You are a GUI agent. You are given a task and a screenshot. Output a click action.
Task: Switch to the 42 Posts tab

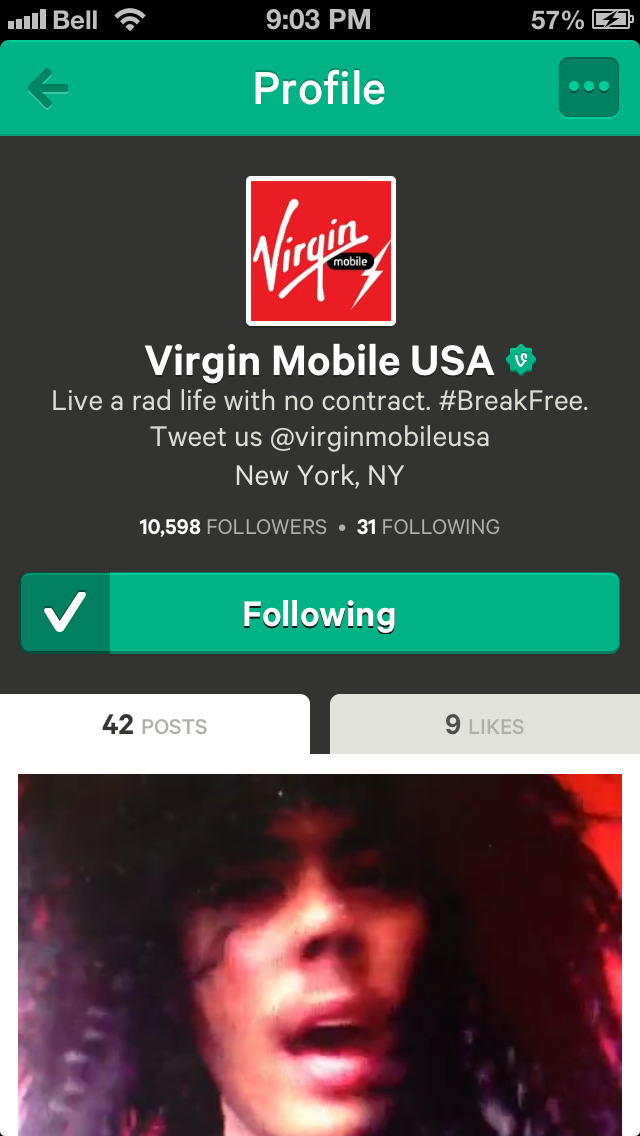point(154,724)
